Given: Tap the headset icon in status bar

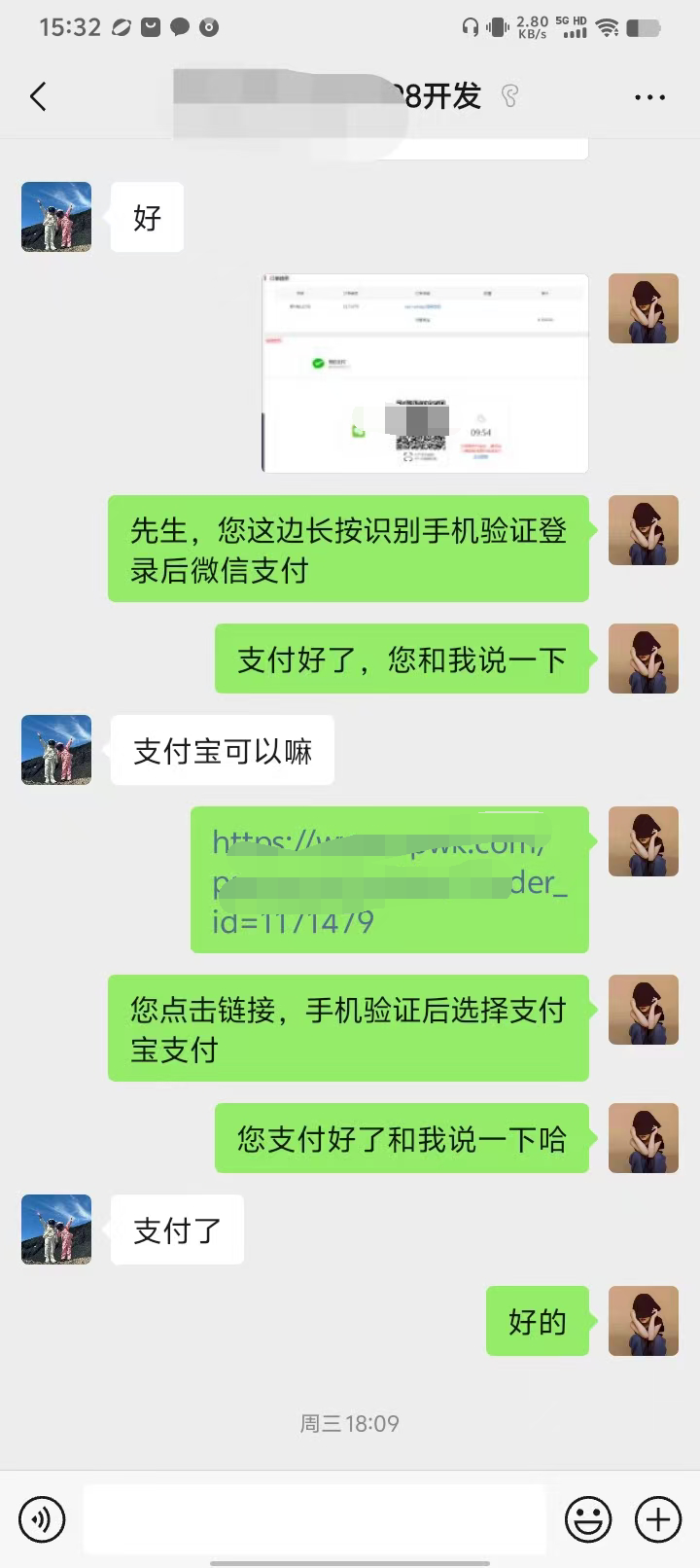Looking at the screenshot, I should click(470, 27).
